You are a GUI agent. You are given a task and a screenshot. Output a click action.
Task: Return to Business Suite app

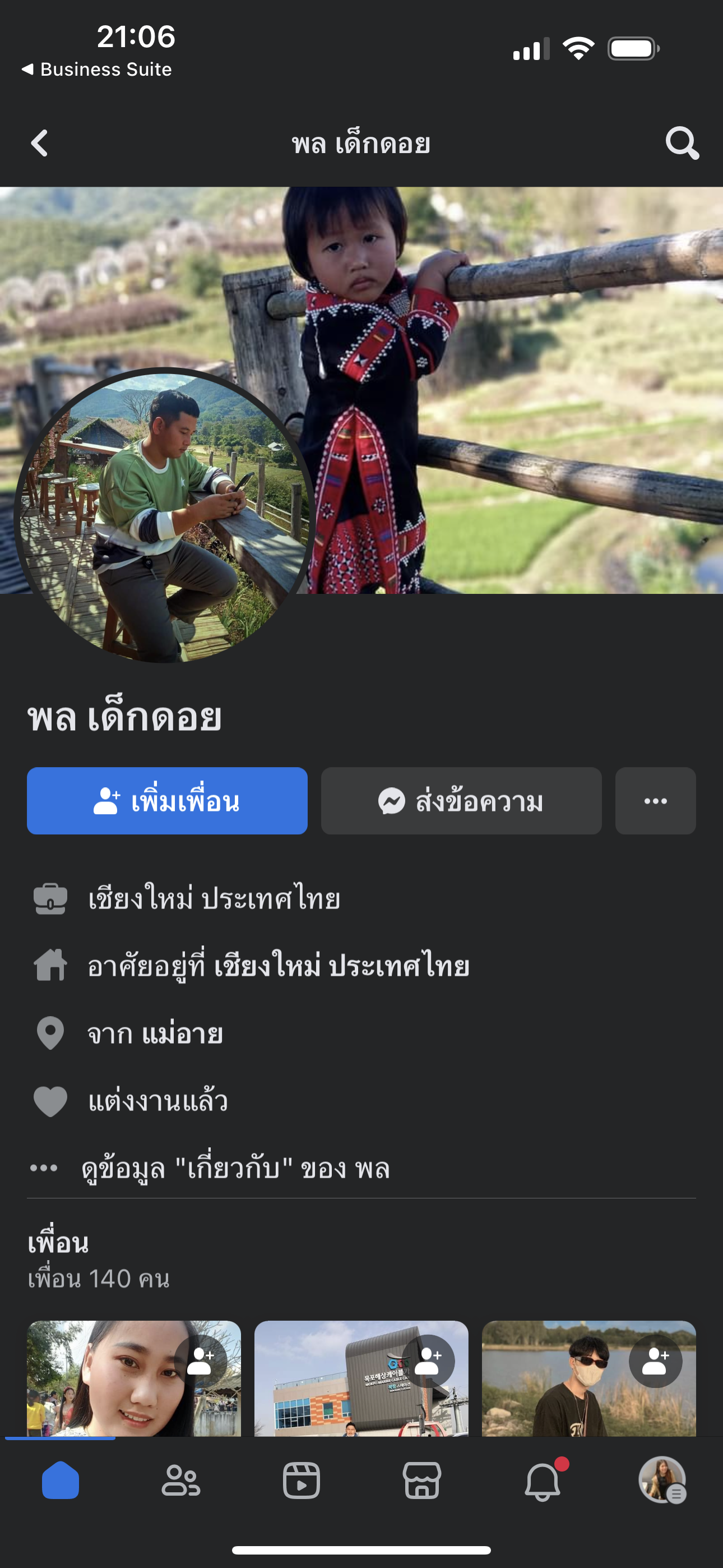click(98, 70)
